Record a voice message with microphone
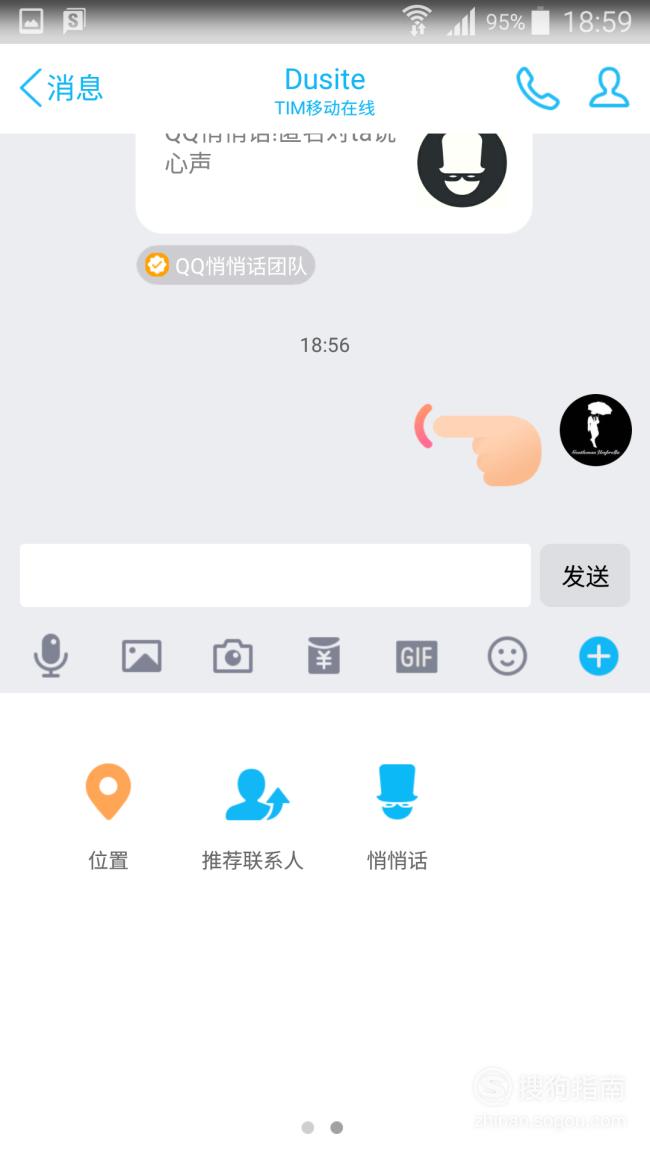This screenshot has width=650, height=1155. coord(51,656)
